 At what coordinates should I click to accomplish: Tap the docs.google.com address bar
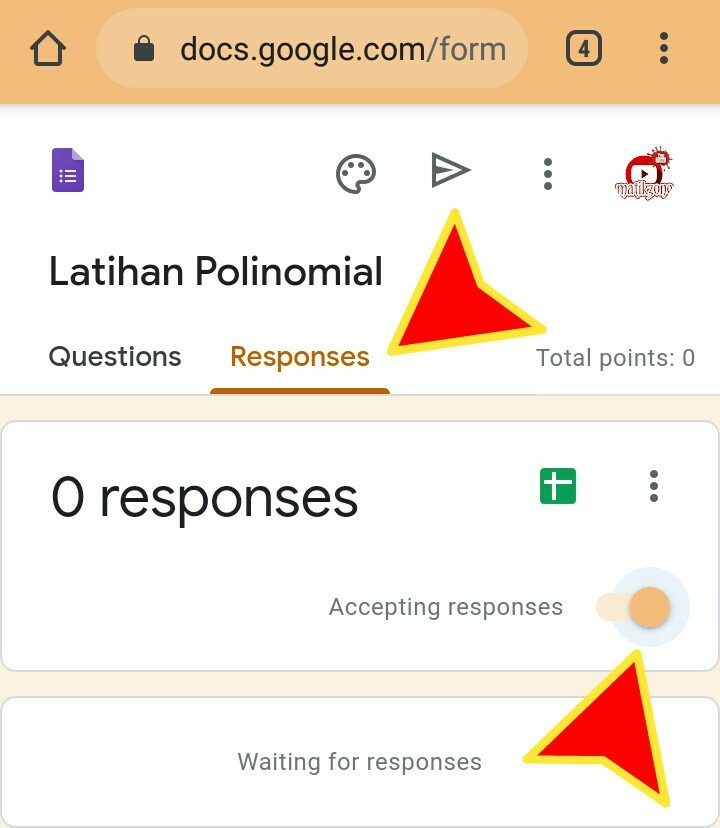pos(311,49)
